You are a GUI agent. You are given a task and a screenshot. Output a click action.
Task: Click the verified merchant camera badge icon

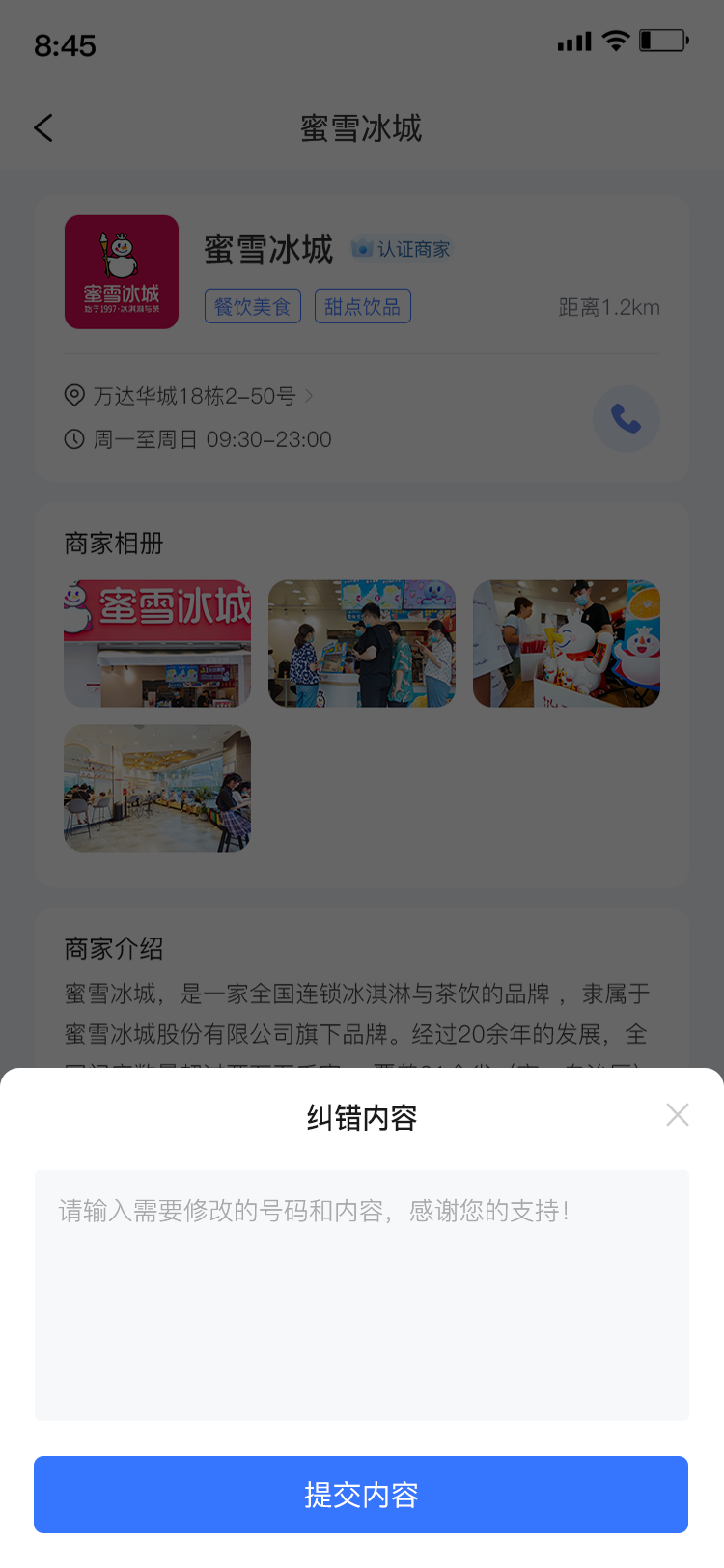[362, 248]
